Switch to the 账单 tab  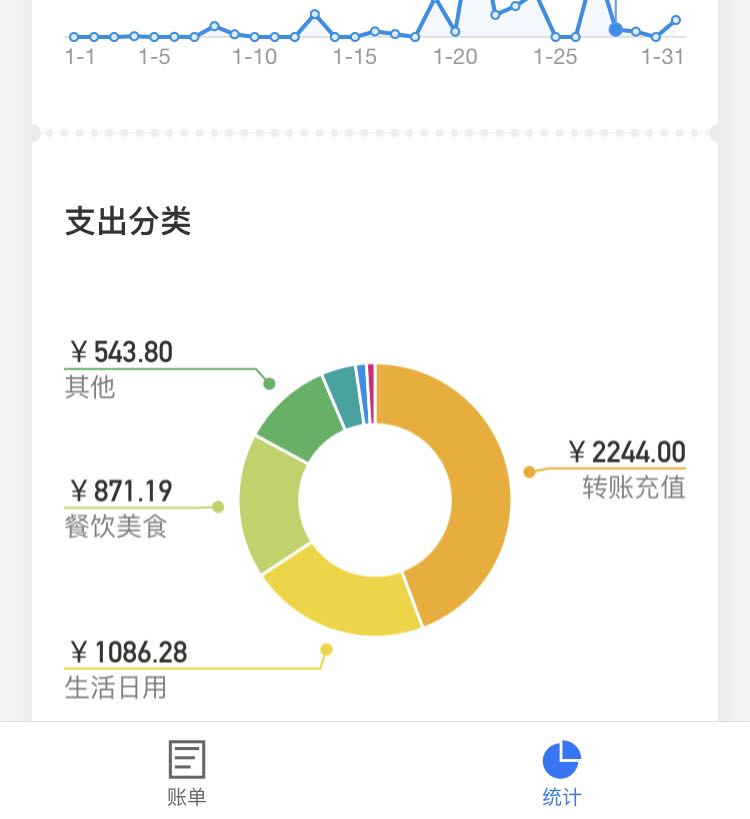click(187, 772)
